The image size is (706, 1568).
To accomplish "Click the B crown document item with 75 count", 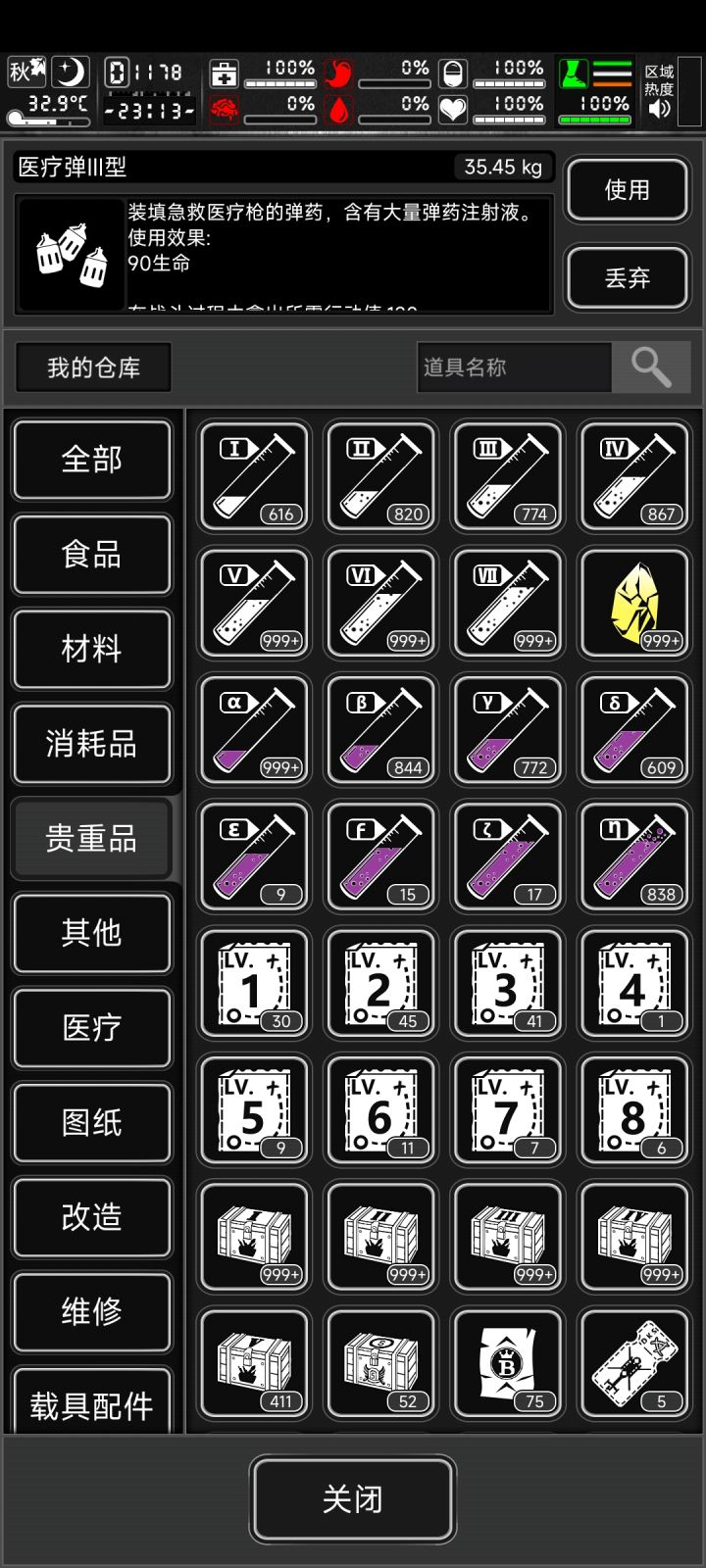I will coord(507,1363).
